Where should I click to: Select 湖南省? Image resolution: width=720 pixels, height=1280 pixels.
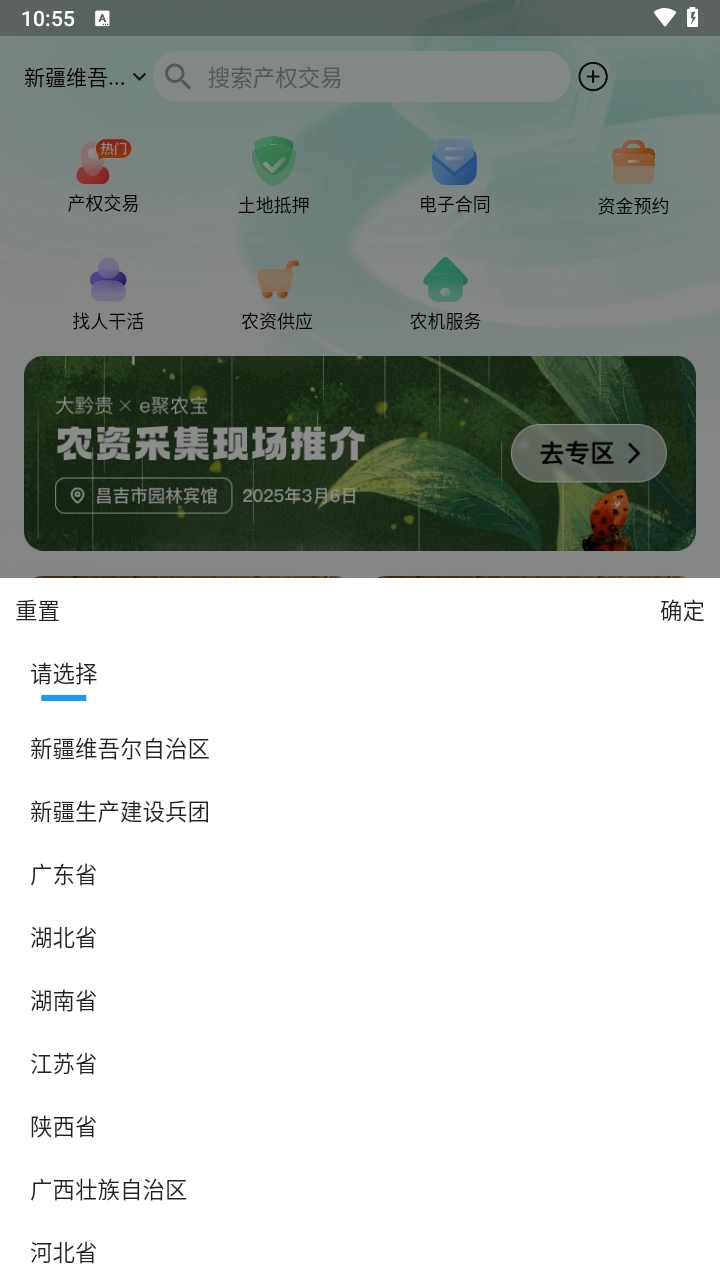click(64, 1001)
